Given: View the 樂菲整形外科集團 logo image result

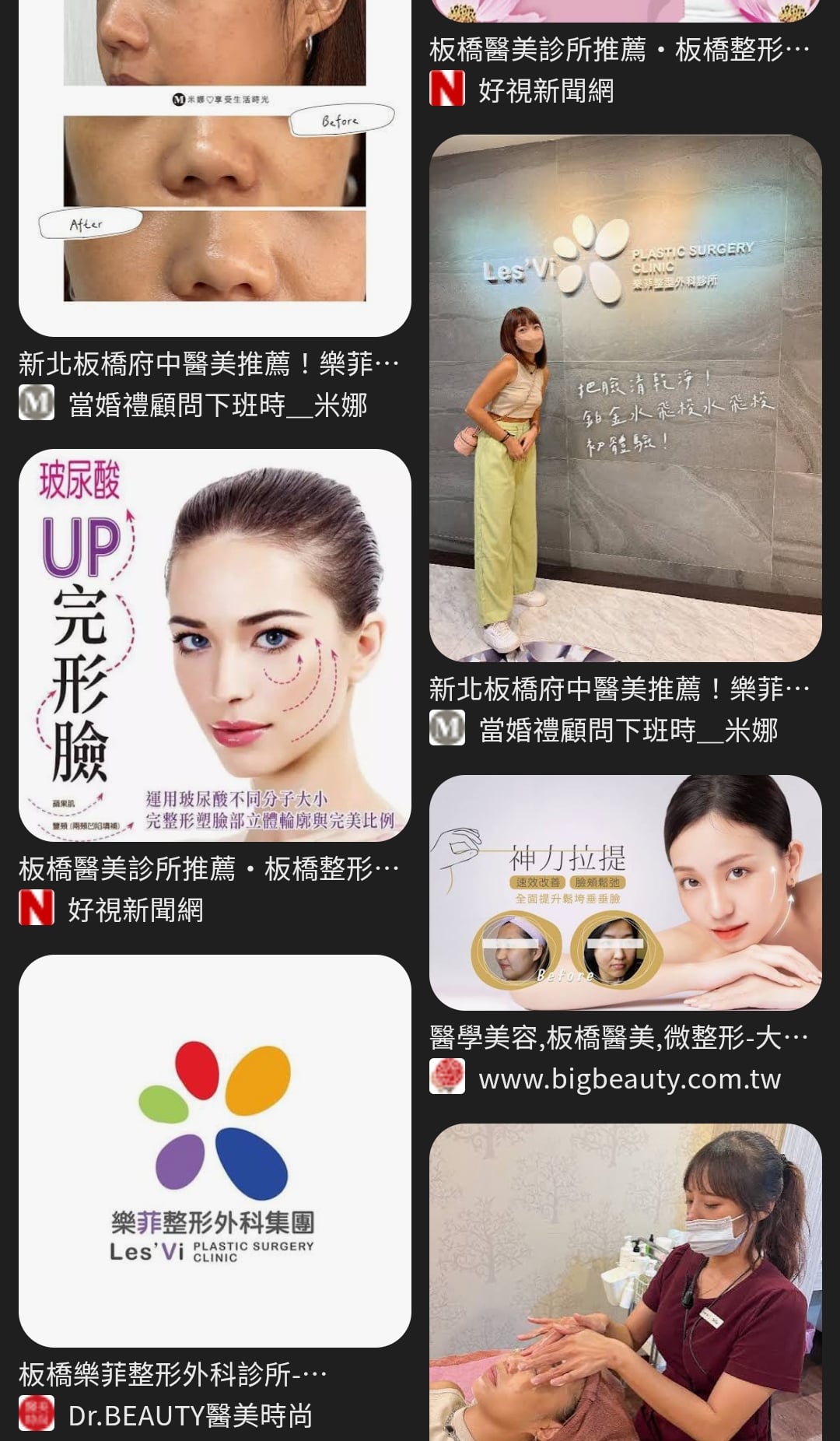Looking at the screenshot, I should tap(215, 1151).
